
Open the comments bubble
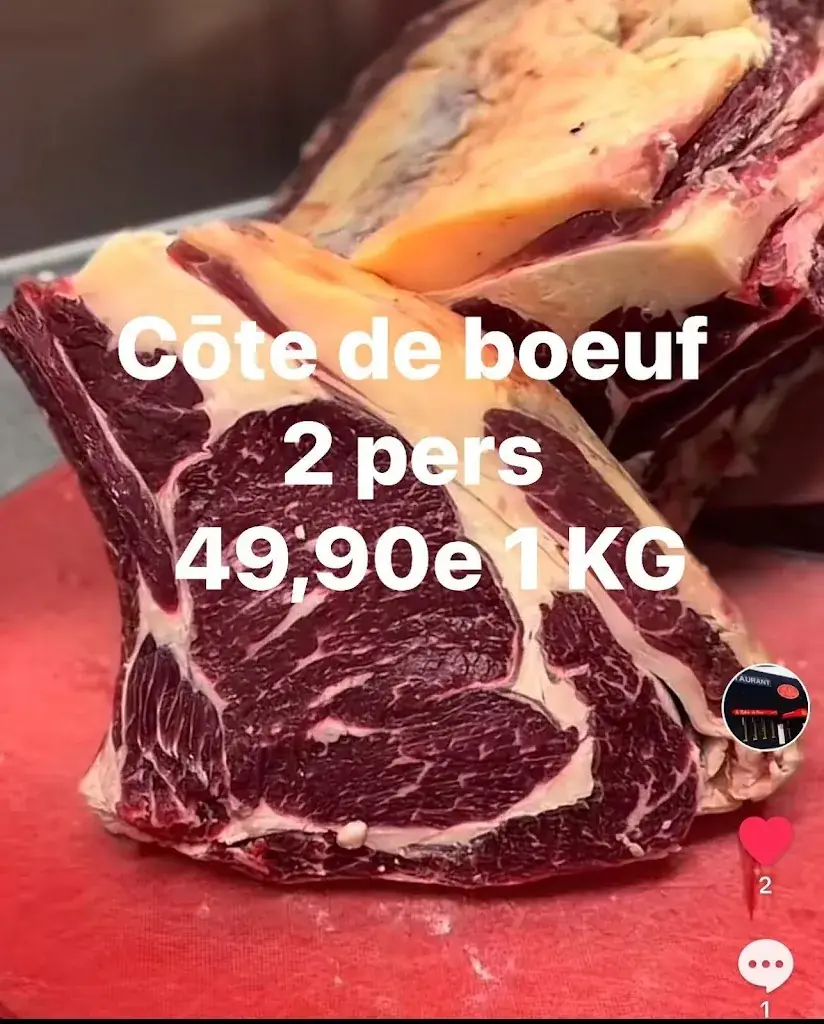point(765,966)
